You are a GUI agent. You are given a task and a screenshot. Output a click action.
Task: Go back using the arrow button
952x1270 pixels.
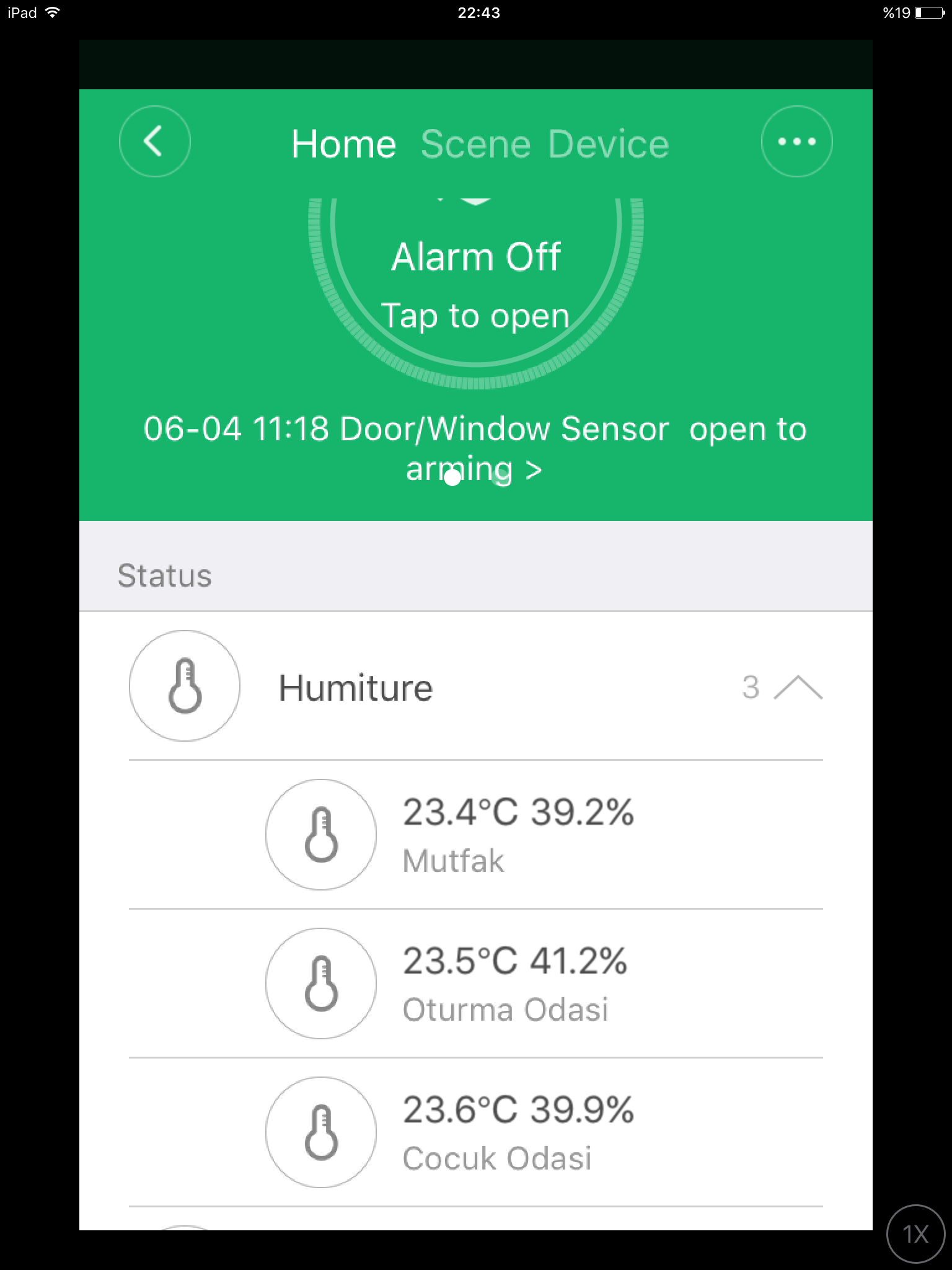click(x=154, y=141)
